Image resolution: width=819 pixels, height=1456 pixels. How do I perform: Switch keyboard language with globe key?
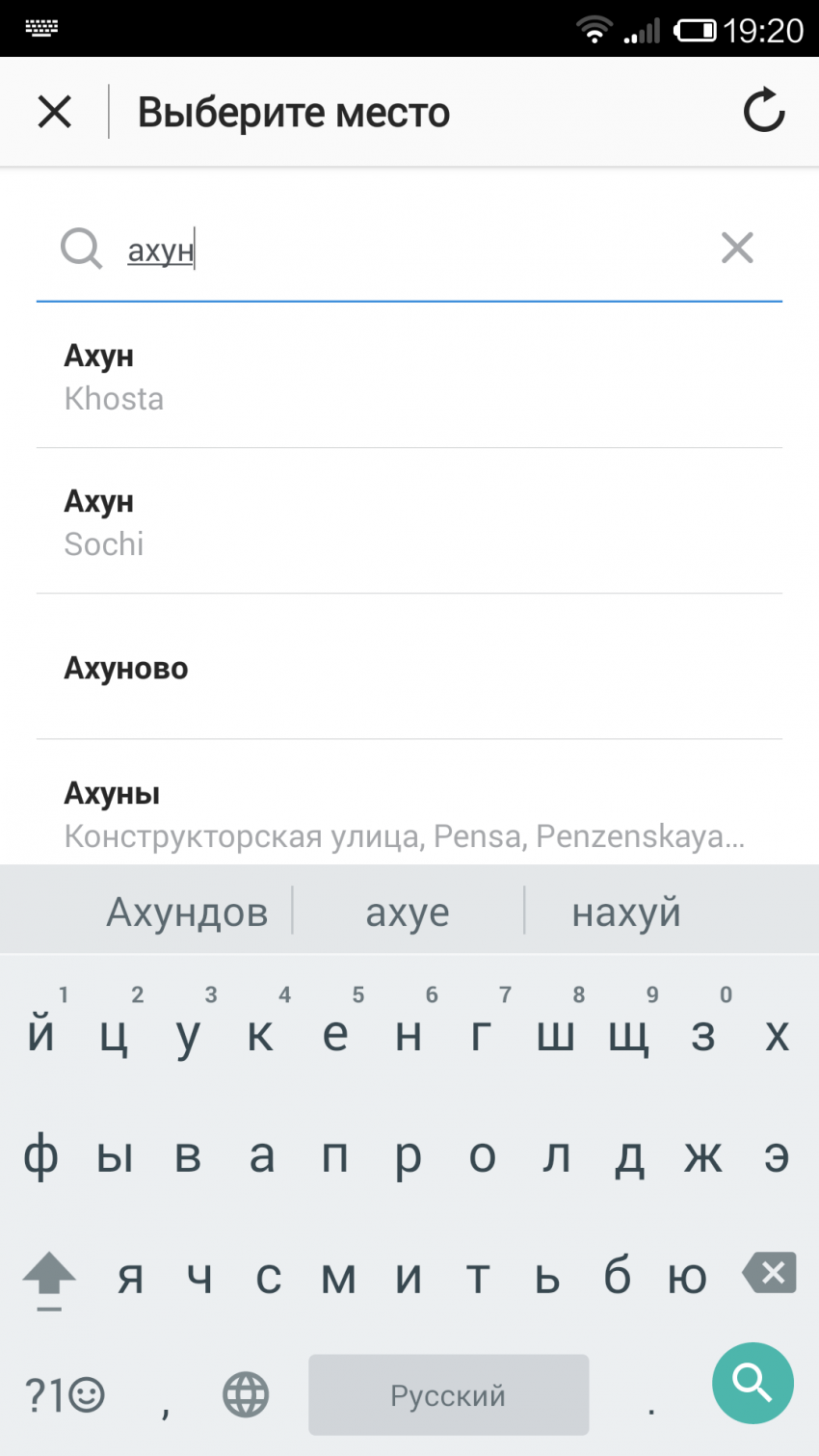(x=246, y=1394)
